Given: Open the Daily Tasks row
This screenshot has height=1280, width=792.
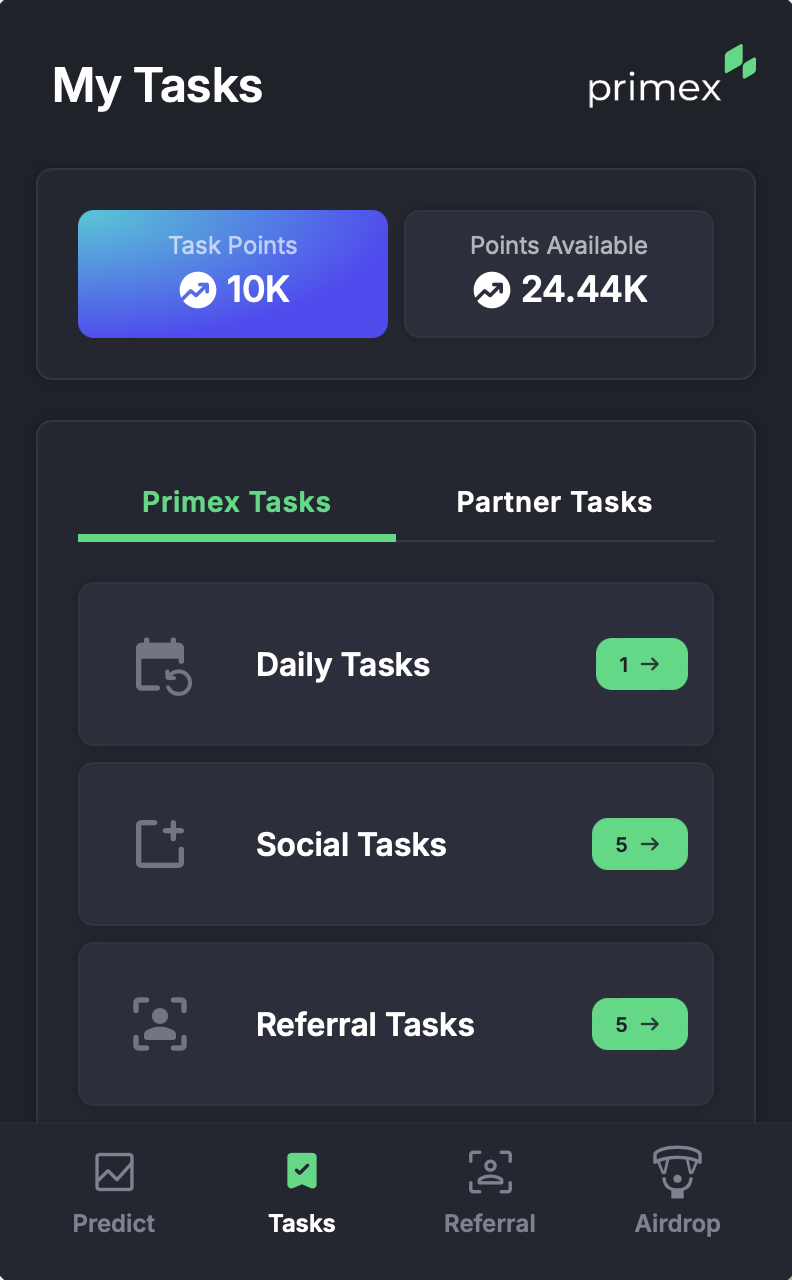Looking at the screenshot, I should point(395,664).
